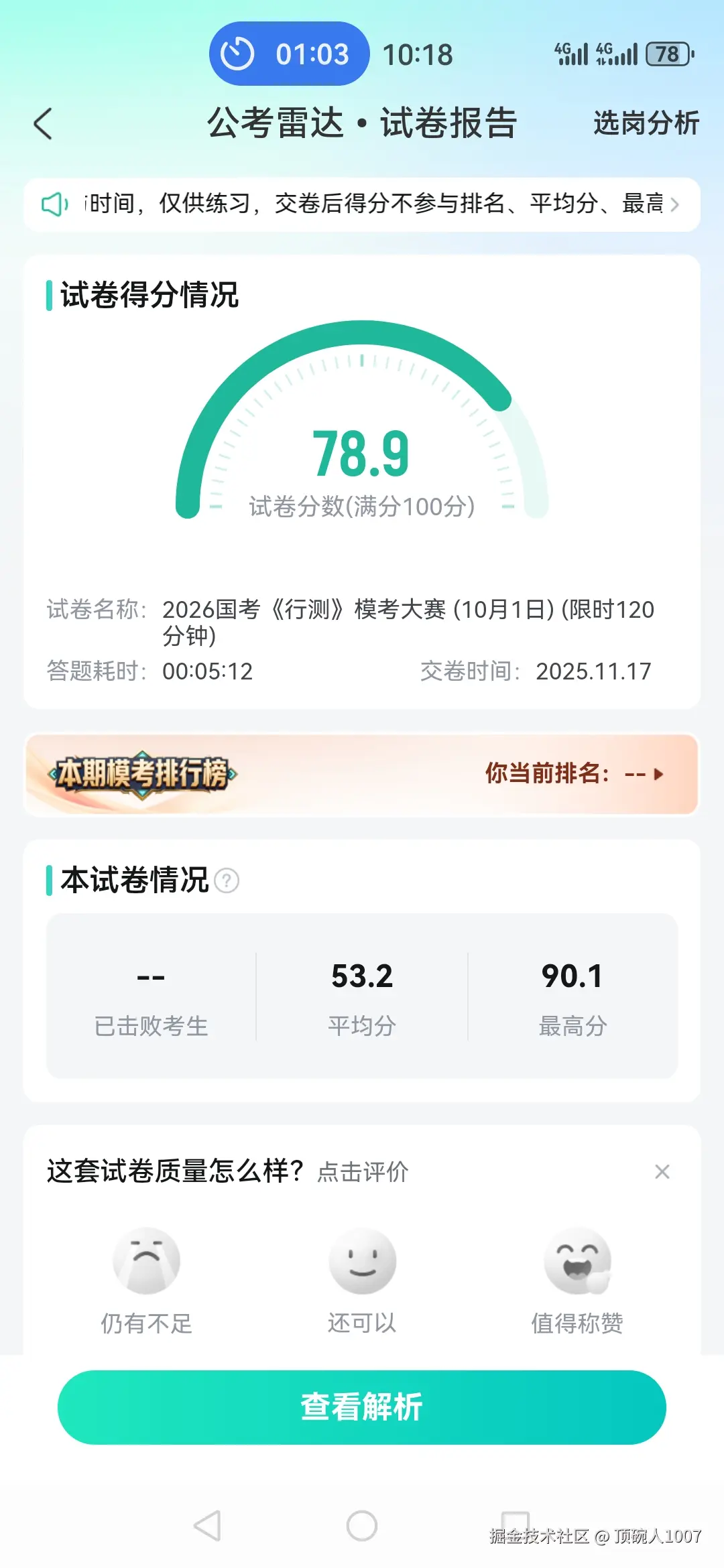This screenshot has width=724, height=1568.
Task: Select the neutral face rated 还可以
Action: pos(361,1262)
